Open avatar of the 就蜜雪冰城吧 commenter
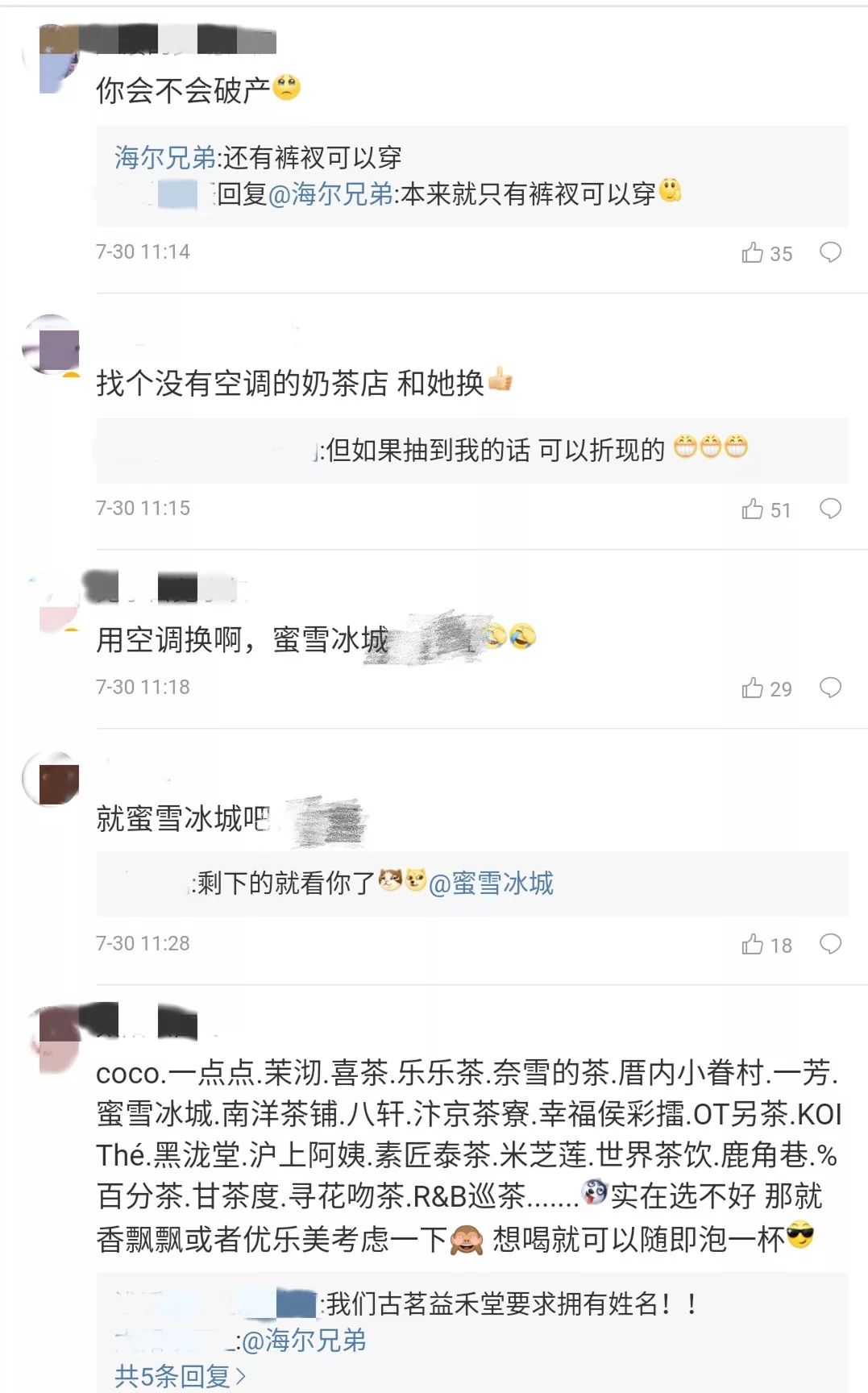The width and height of the screenshot is (868, 1393). coord(52,779)
